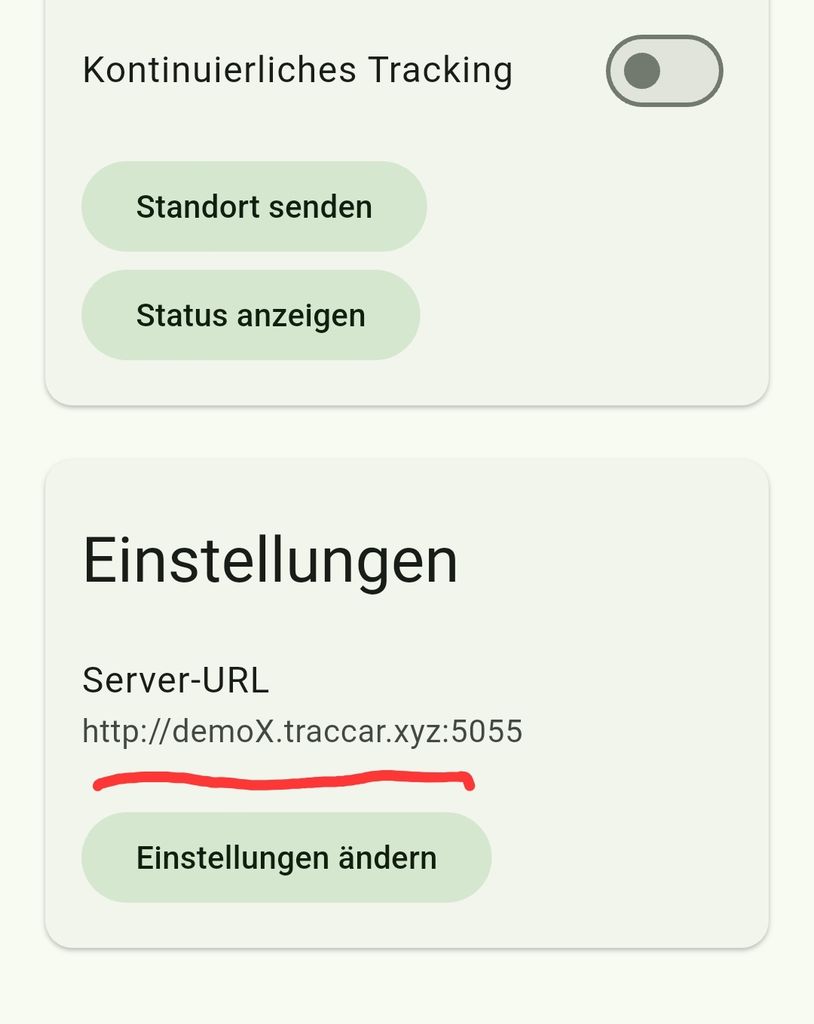
Task: Click the server URL http://demoX.traccar.xyz:5055
Action: (x=302, y=731)
